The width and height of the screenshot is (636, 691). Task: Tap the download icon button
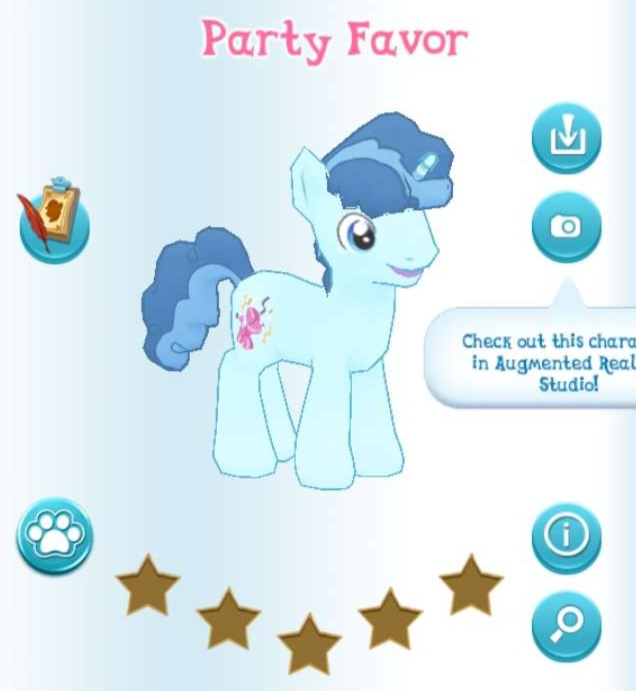coord(567,137)
